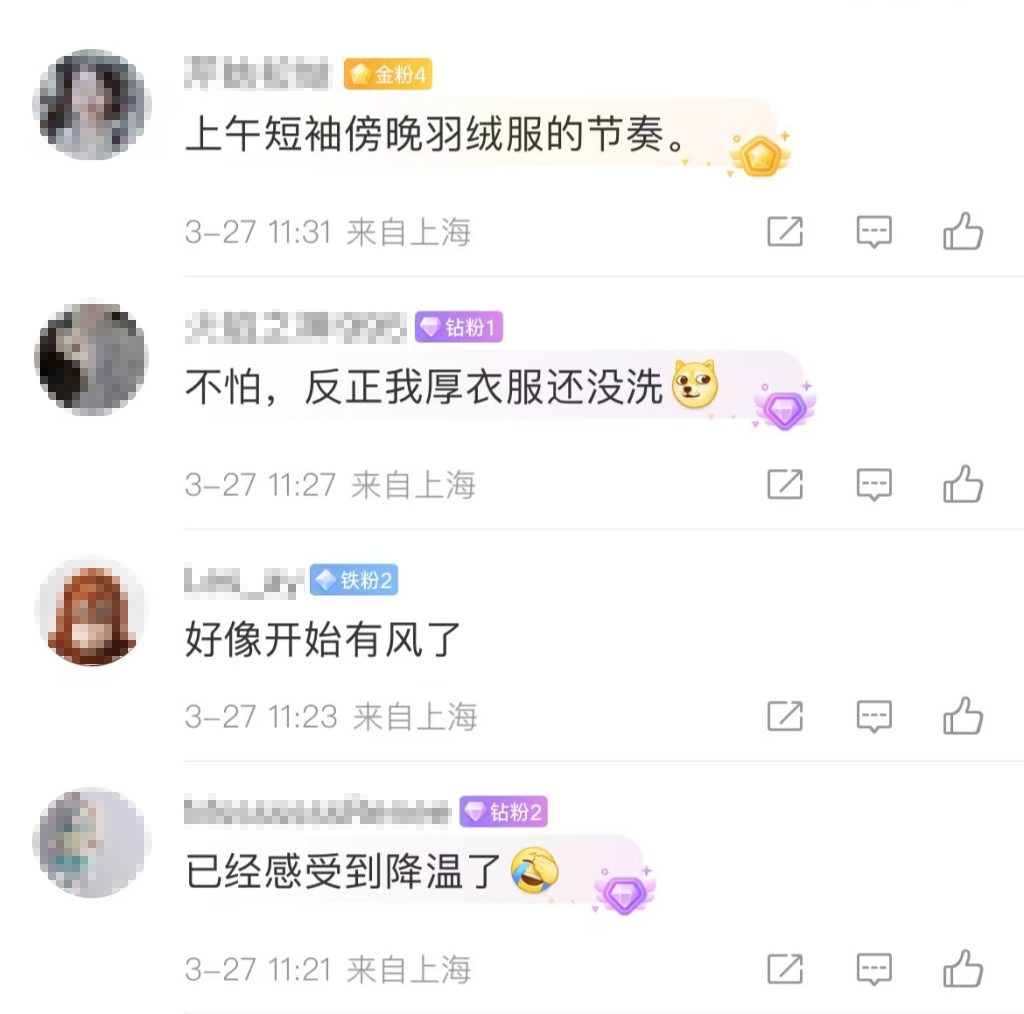Open the avatar of the 钻粉1 commenter
The image size is (1024, 1014).
coord(91,356)
